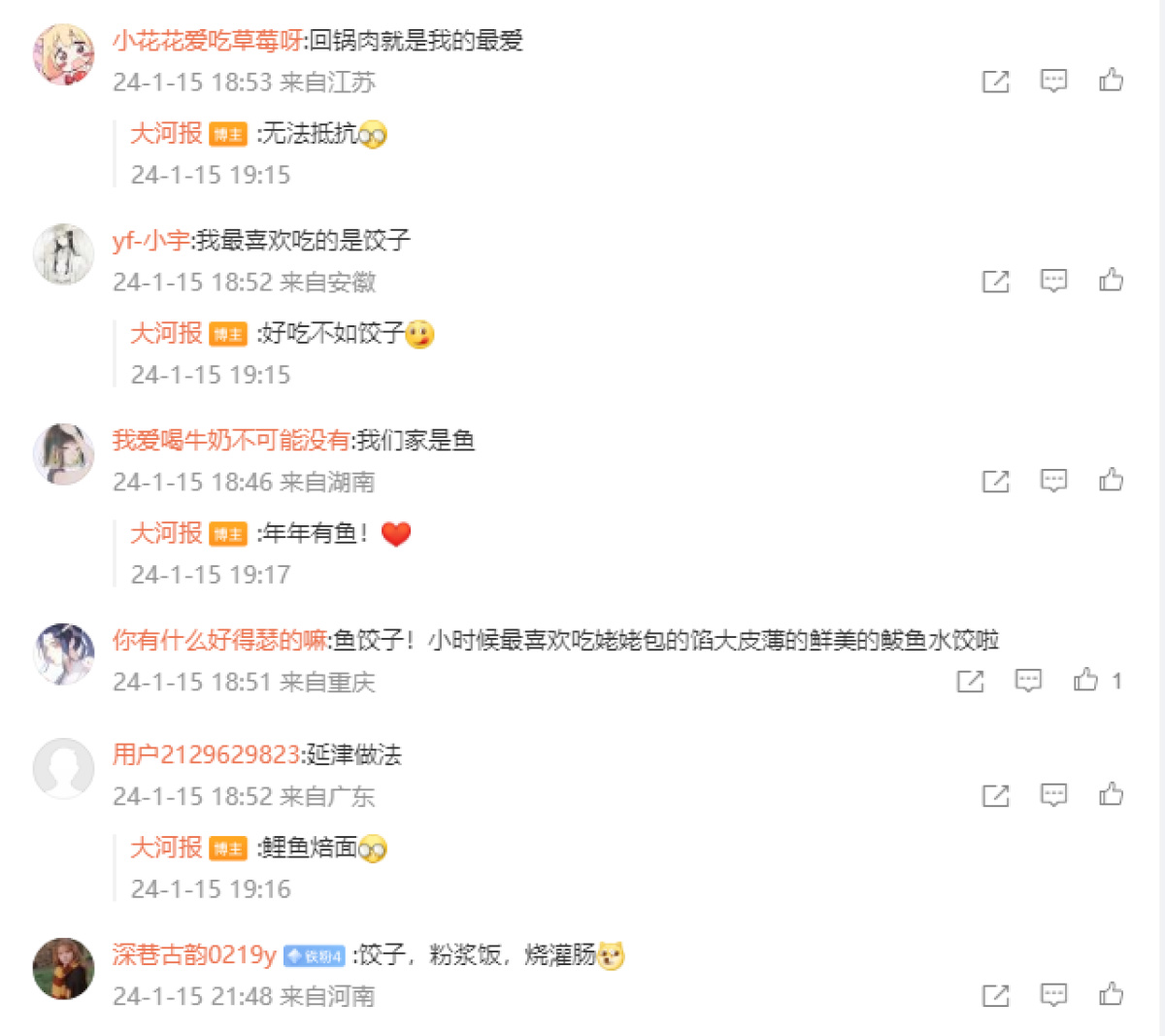Open 大河报's profile from the 无法抵抗 reply
1165x1036 pixels.
pos(166,133)
